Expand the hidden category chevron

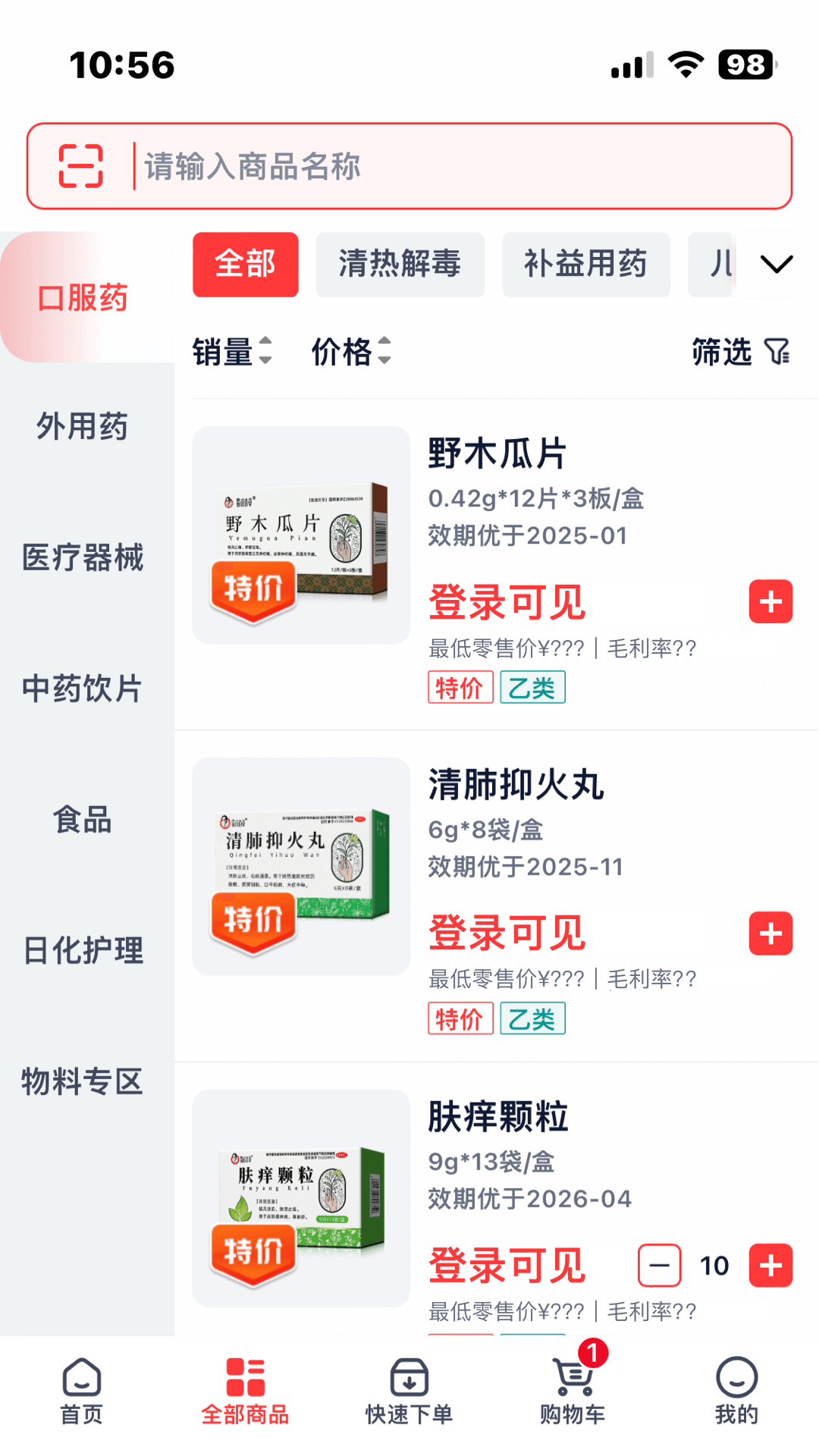tap(777, 265)
